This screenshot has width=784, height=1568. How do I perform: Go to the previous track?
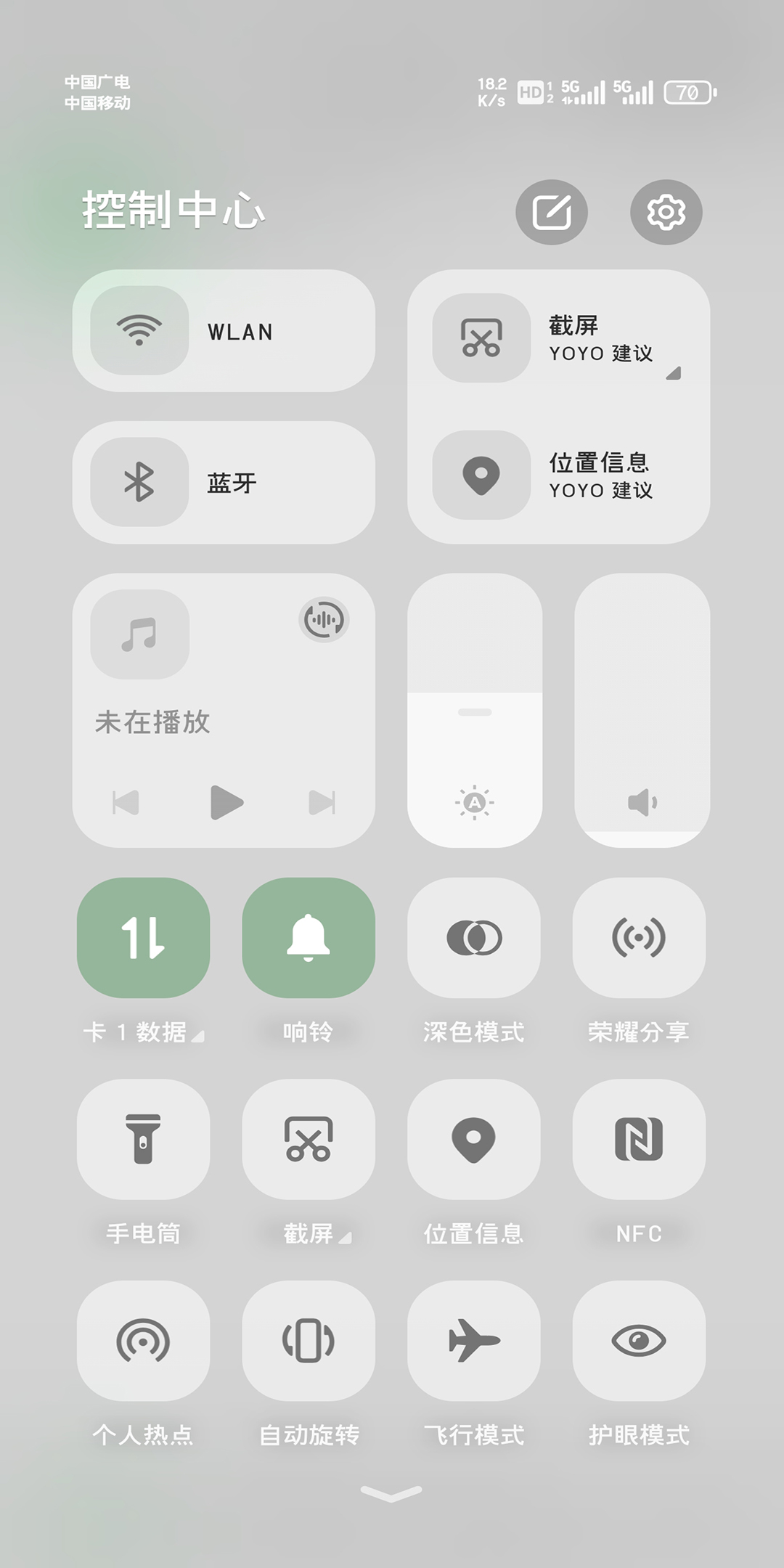(x=126, y=802)
